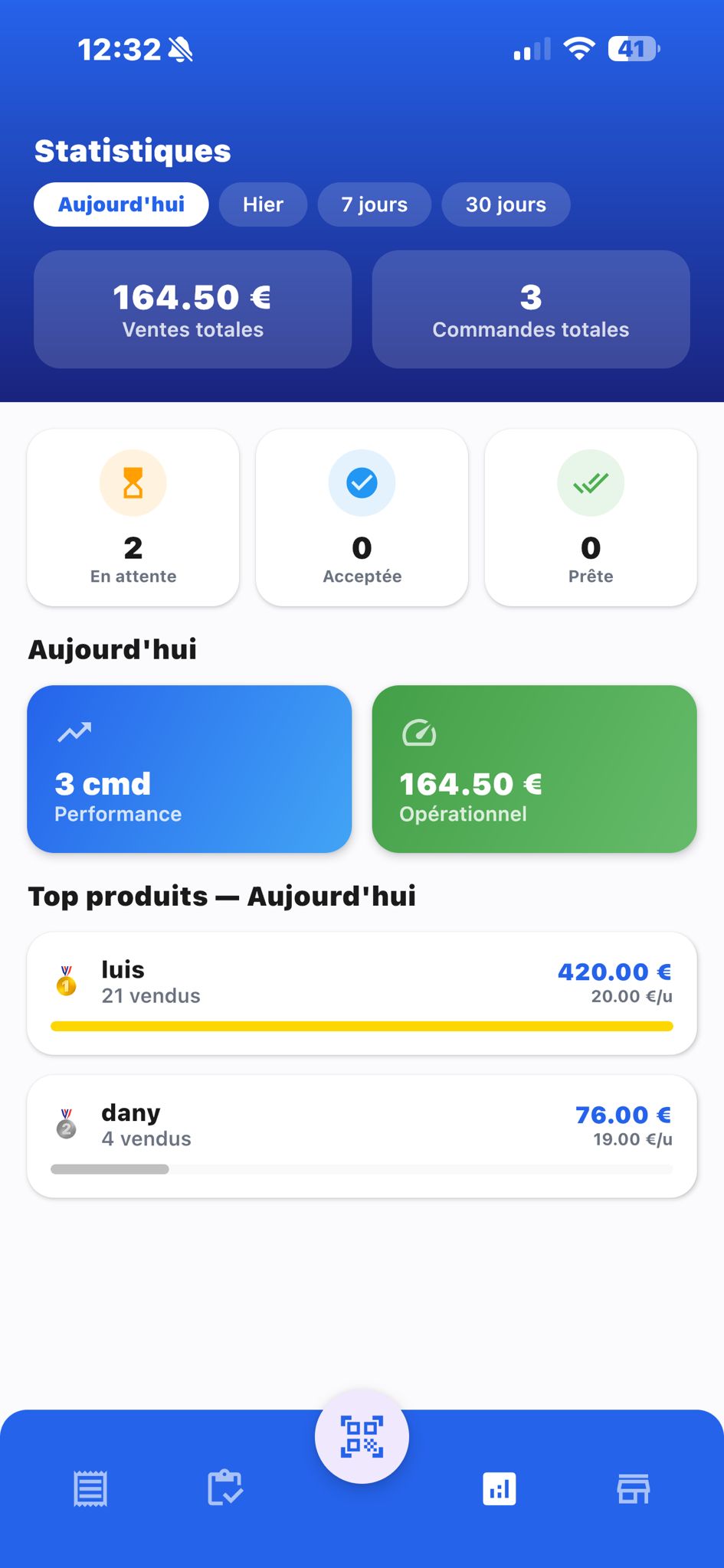Select the dany product row
The height and width of the screenshot is (1568, 724).
pyautogui.click(x=362, y=1135)
